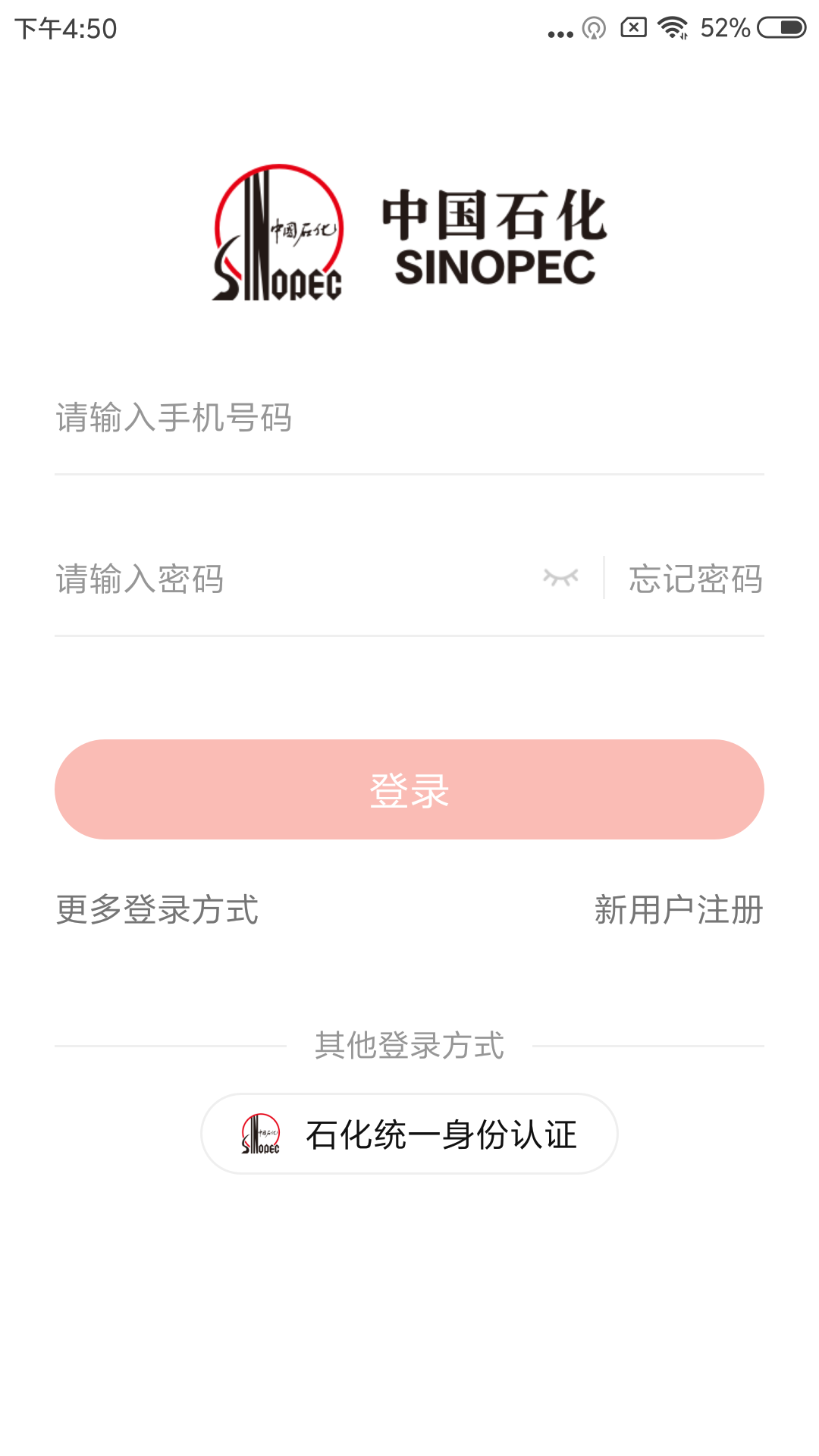819x1456 pixels.
Task: Log in with 石化统一身份认证
Action: [x=409, y=1134]
